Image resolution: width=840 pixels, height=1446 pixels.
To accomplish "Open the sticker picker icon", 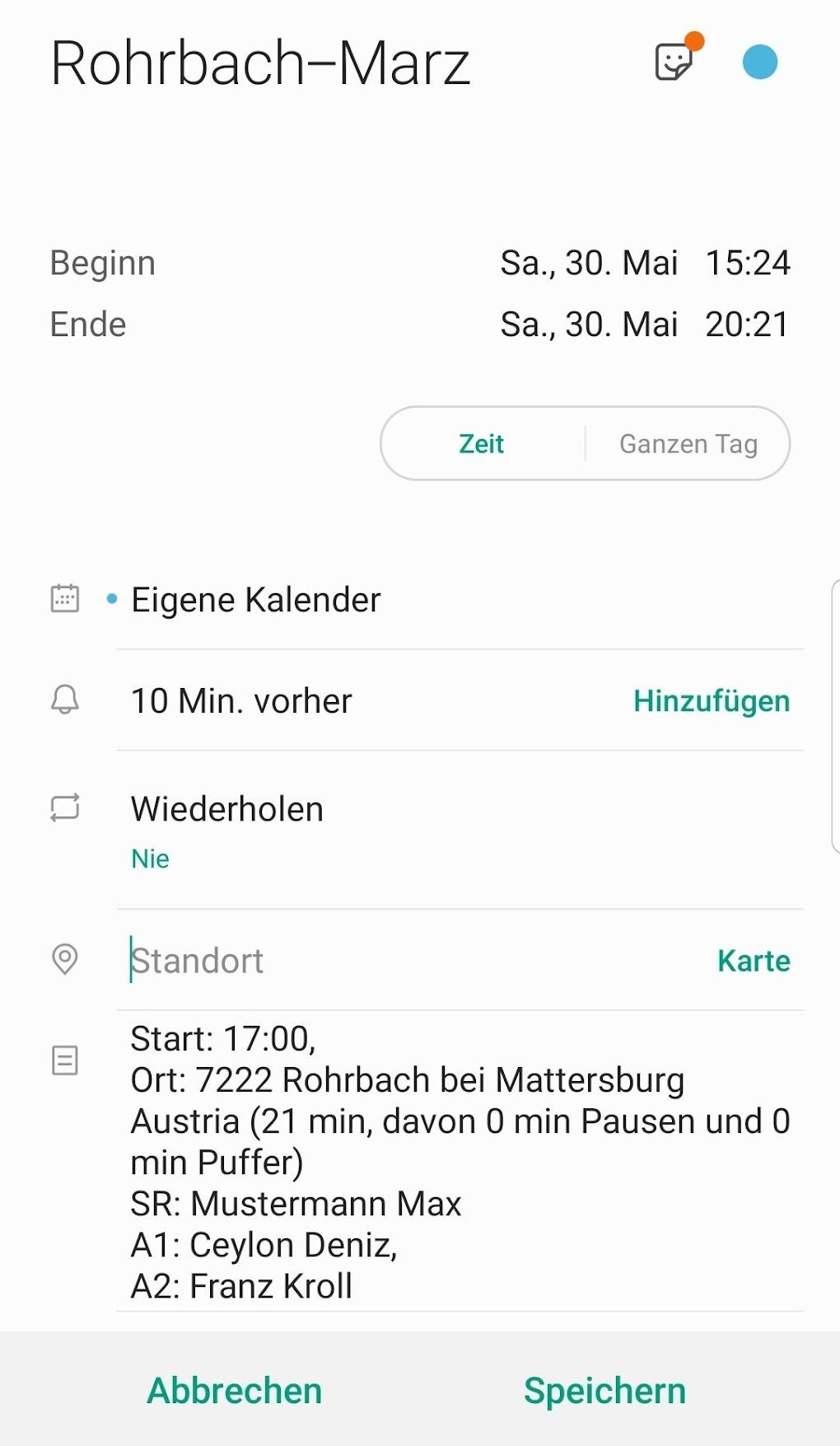I will tap(674, 61).
